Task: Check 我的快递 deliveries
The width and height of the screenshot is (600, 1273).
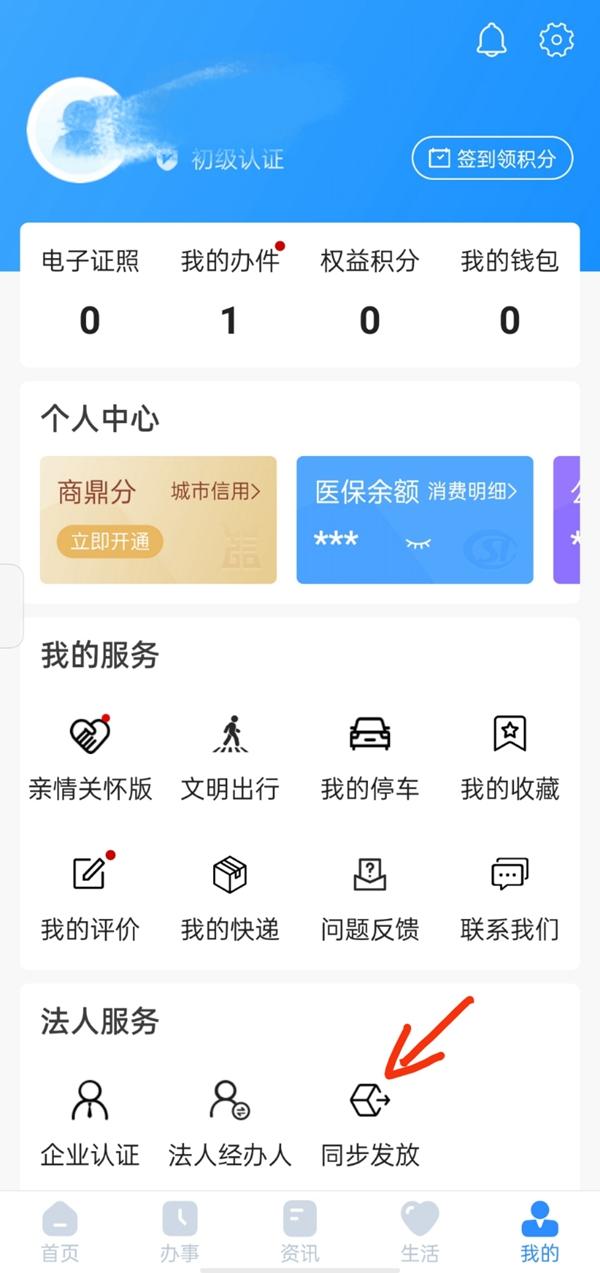Action: 230,896
